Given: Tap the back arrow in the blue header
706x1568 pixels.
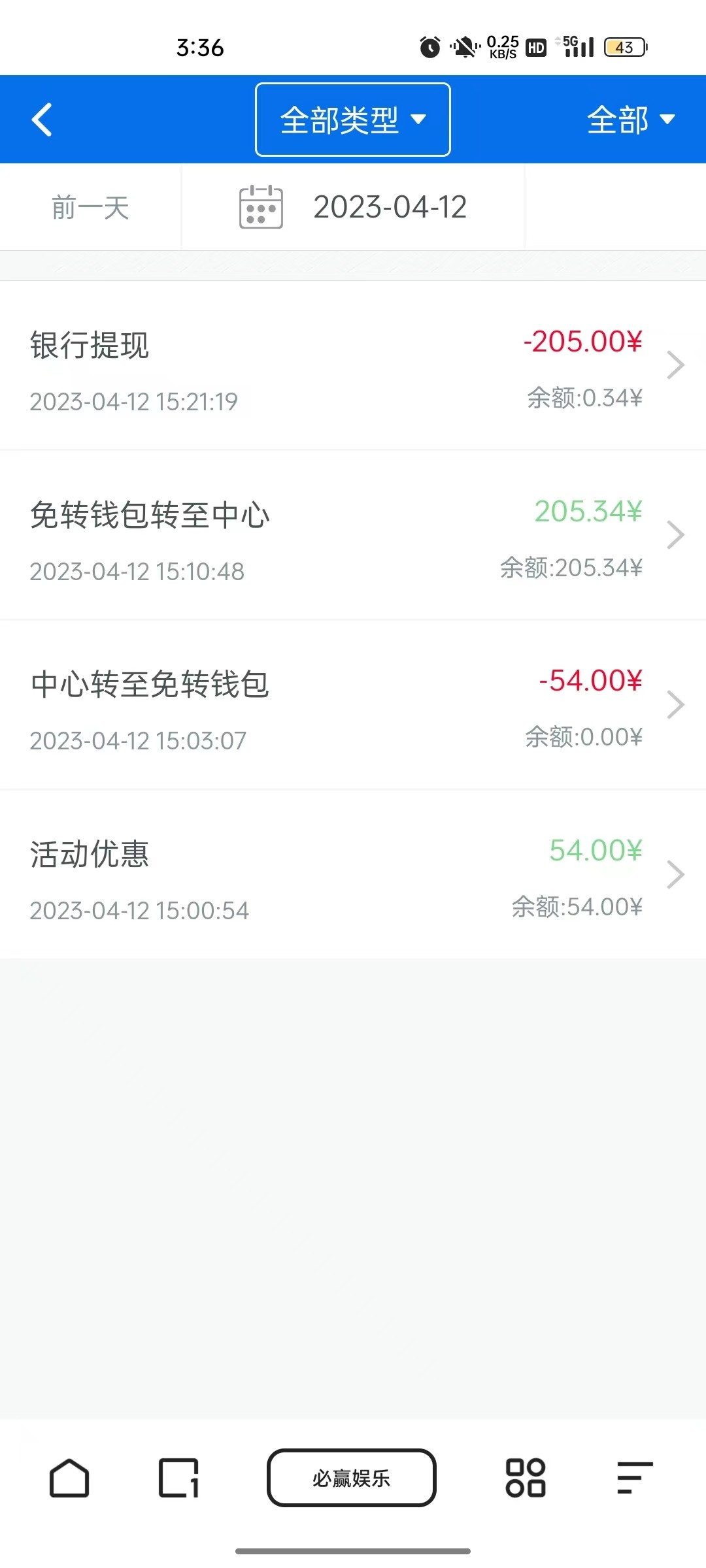Looking at the screenshot, I should coord(42,119).
